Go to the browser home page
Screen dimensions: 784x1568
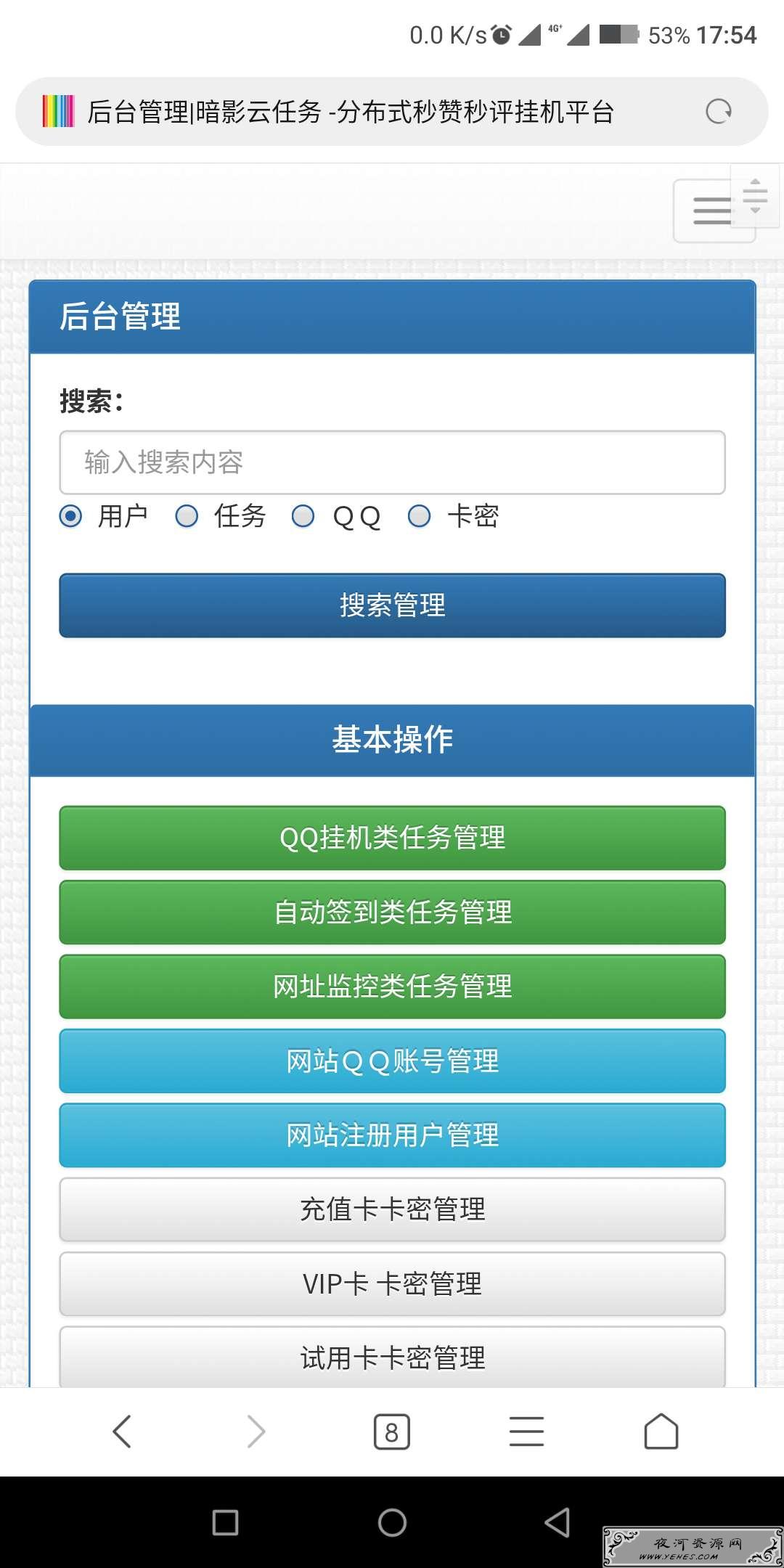pos(661,1432)
